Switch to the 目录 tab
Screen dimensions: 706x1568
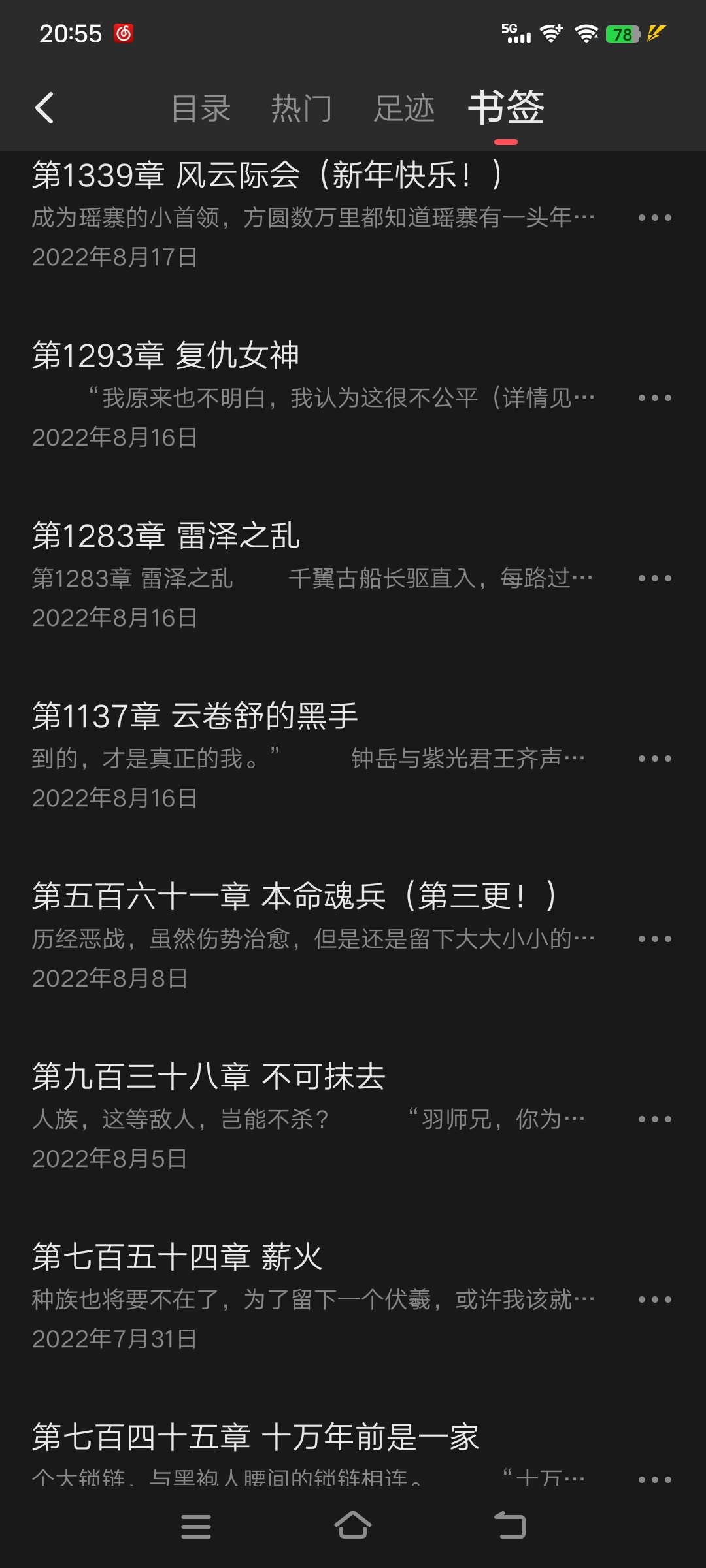pyautogui.click(x=201, y=108)
